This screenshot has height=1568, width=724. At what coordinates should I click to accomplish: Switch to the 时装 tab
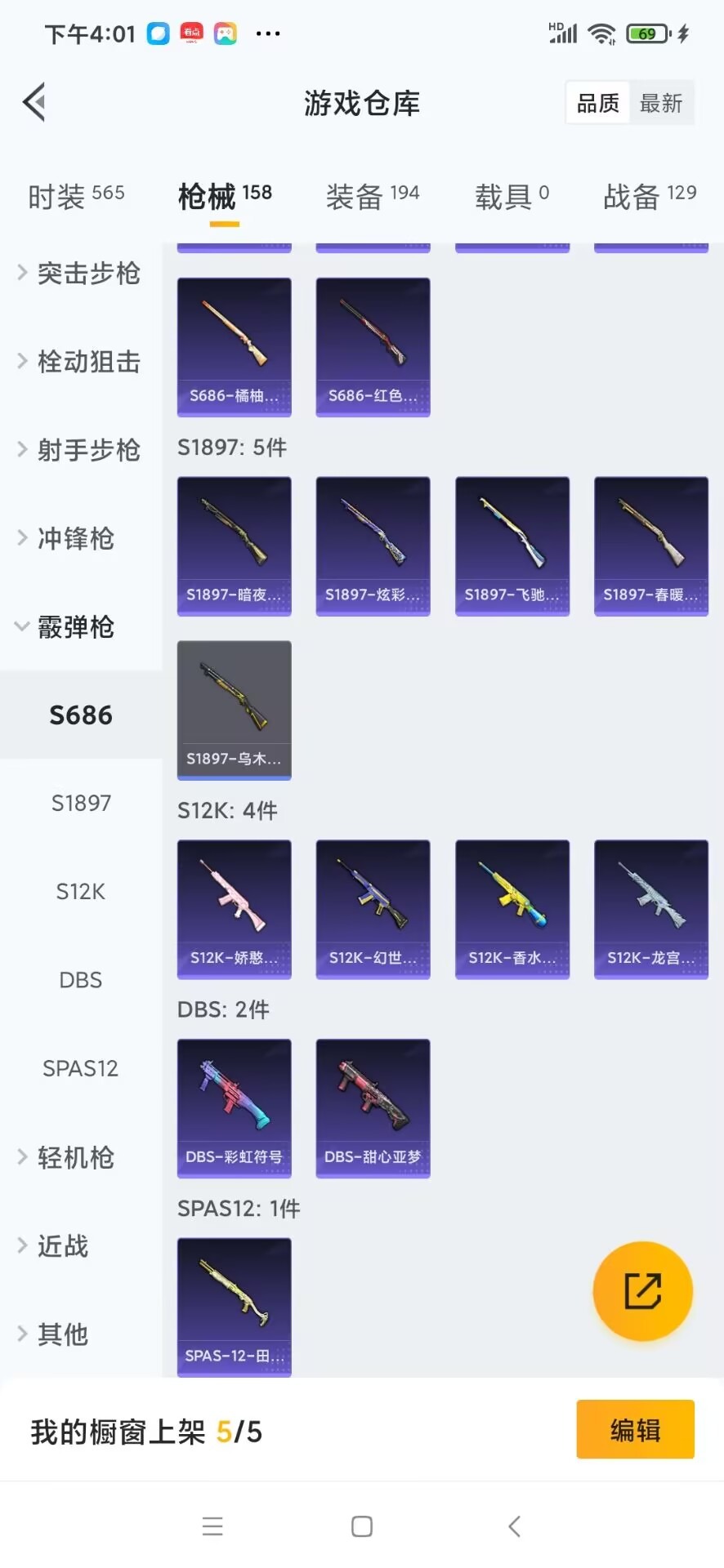[x=76, y=196]
